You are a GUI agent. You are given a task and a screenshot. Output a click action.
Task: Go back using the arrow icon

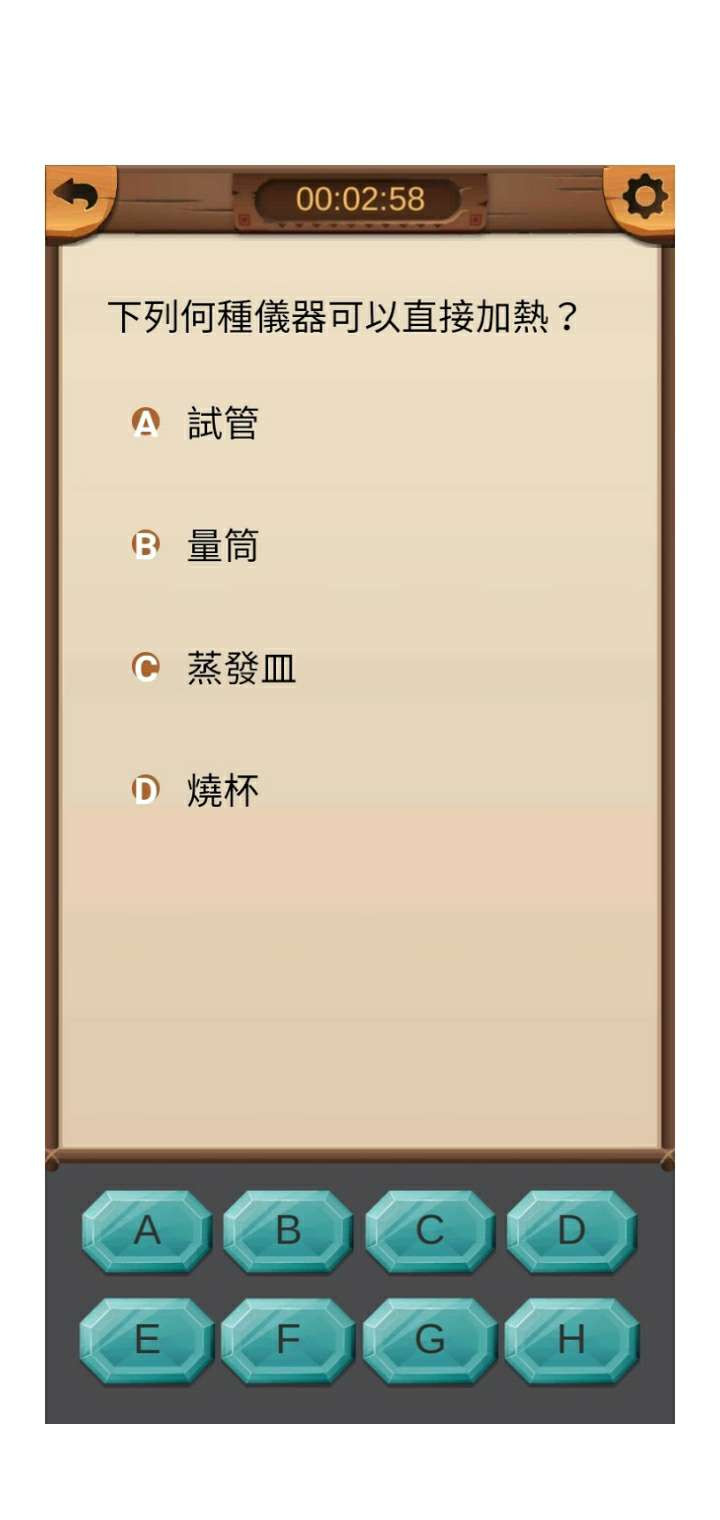coord(78,196)
